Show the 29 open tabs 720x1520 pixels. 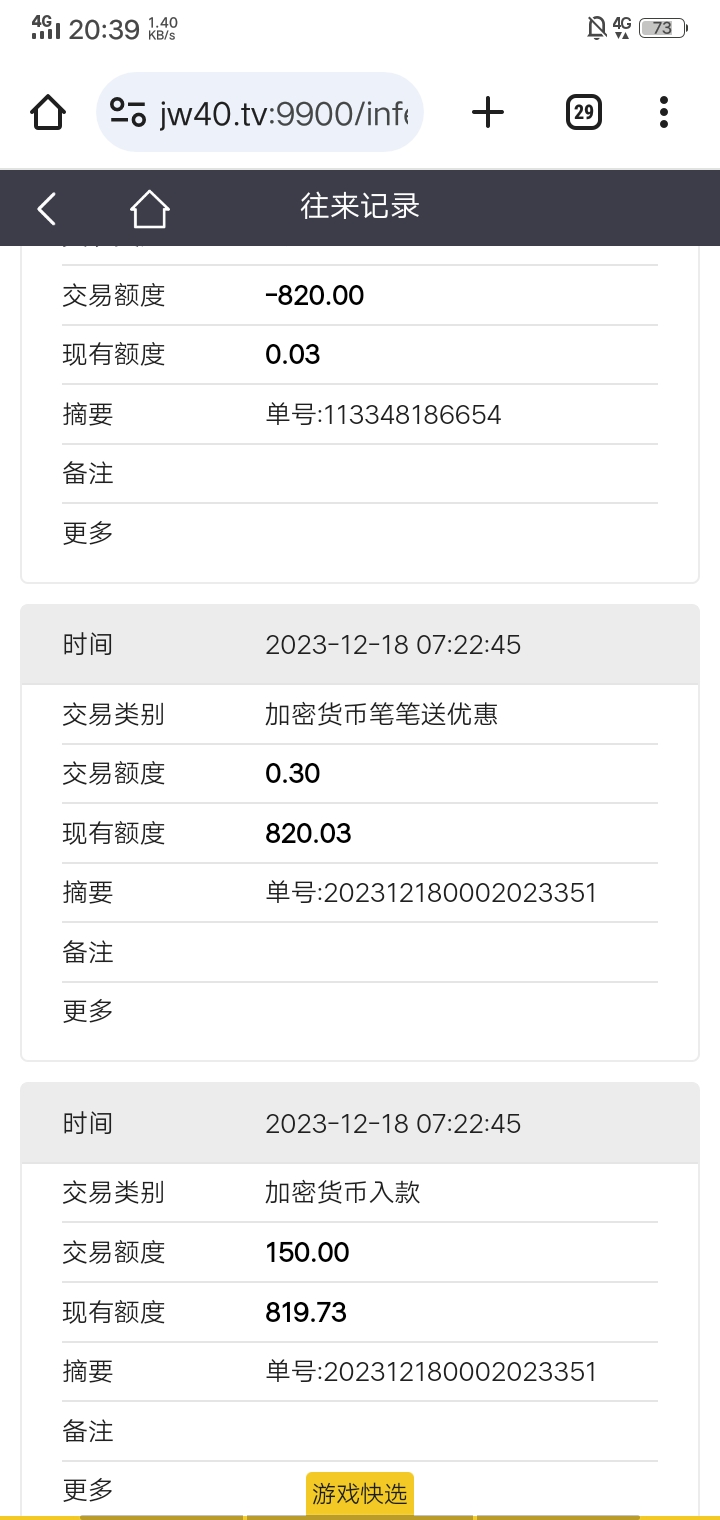[x=584, y=112]
